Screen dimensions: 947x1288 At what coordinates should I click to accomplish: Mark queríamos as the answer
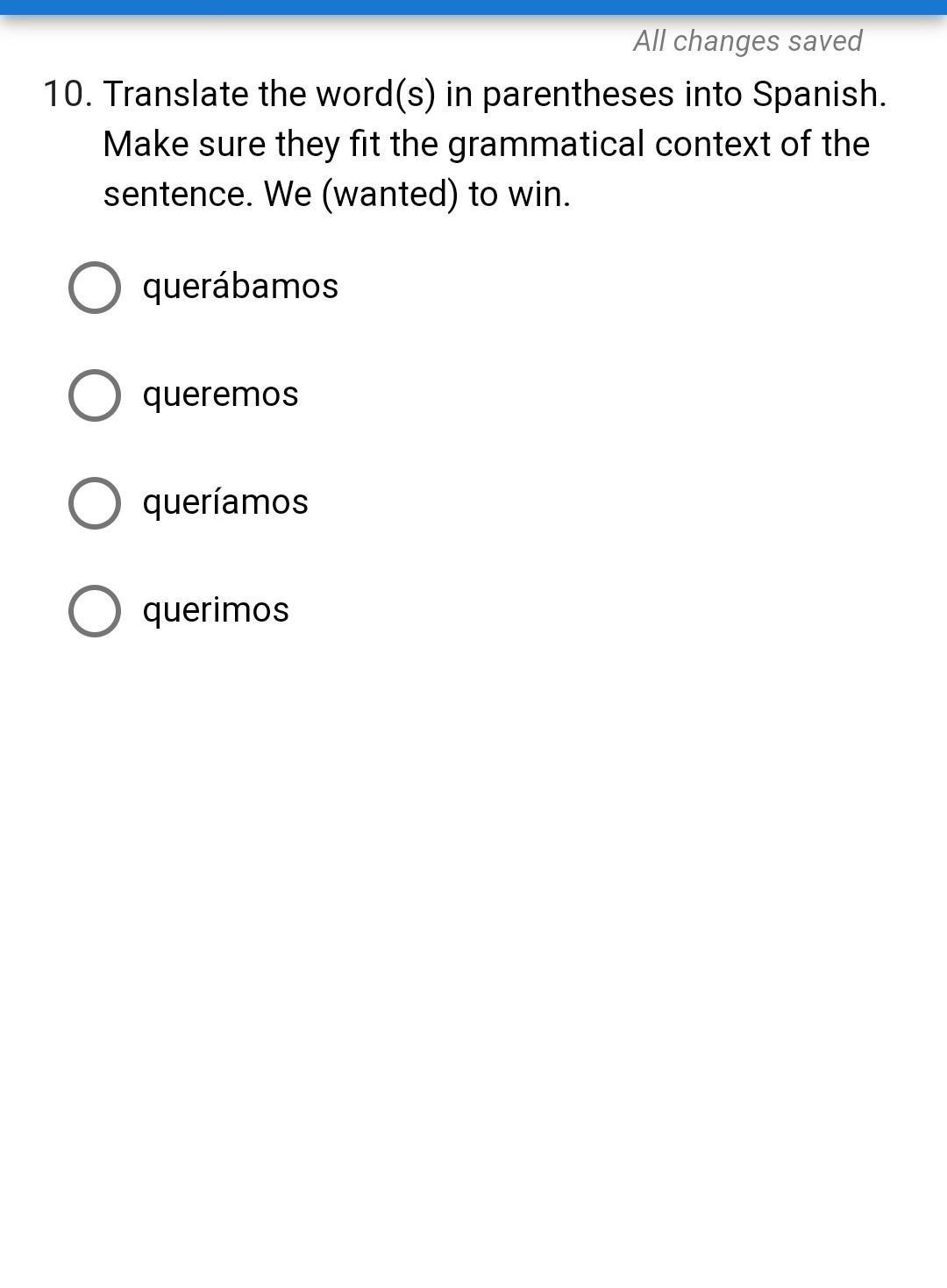(95, 503)
